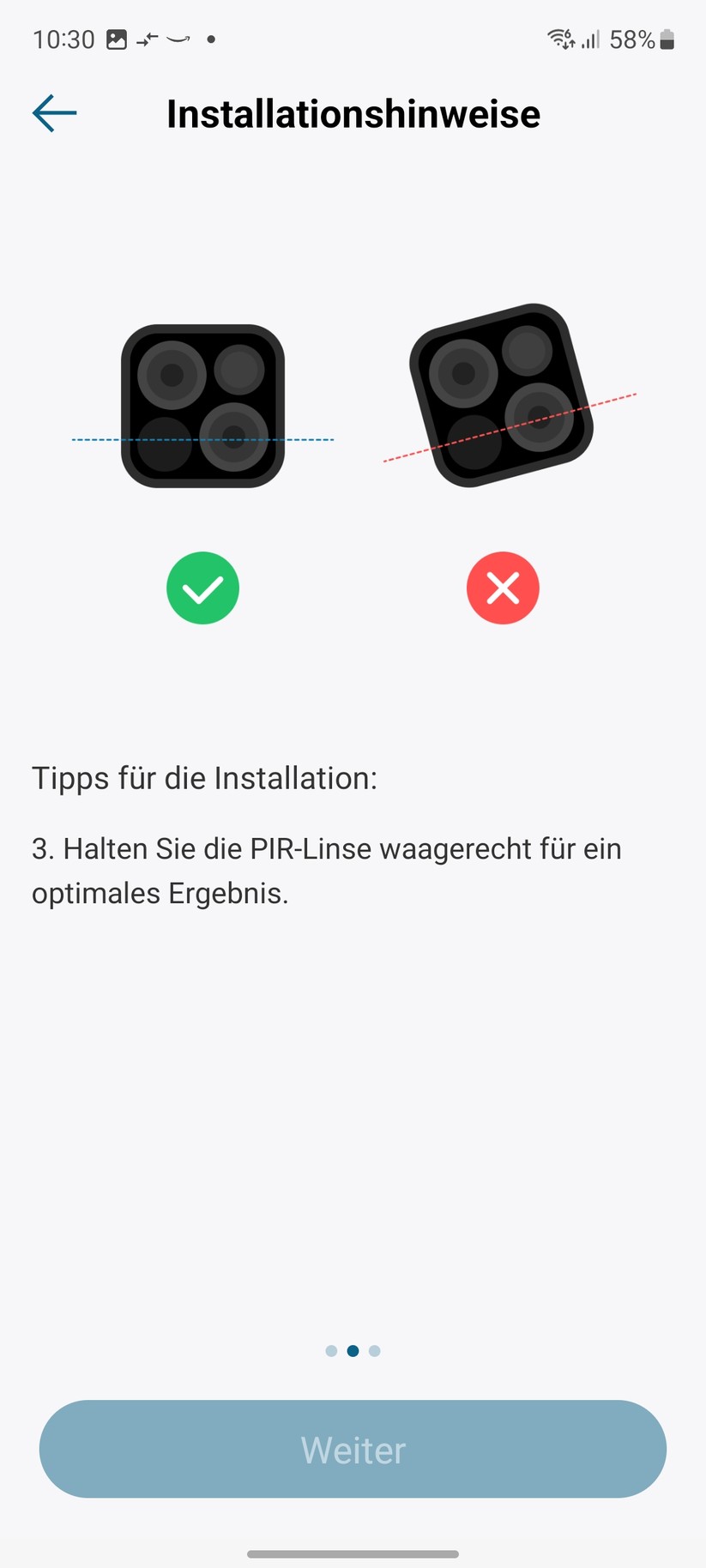
Task: Tap the bottom navigation handle bar
Action: tap(353, 1553)
